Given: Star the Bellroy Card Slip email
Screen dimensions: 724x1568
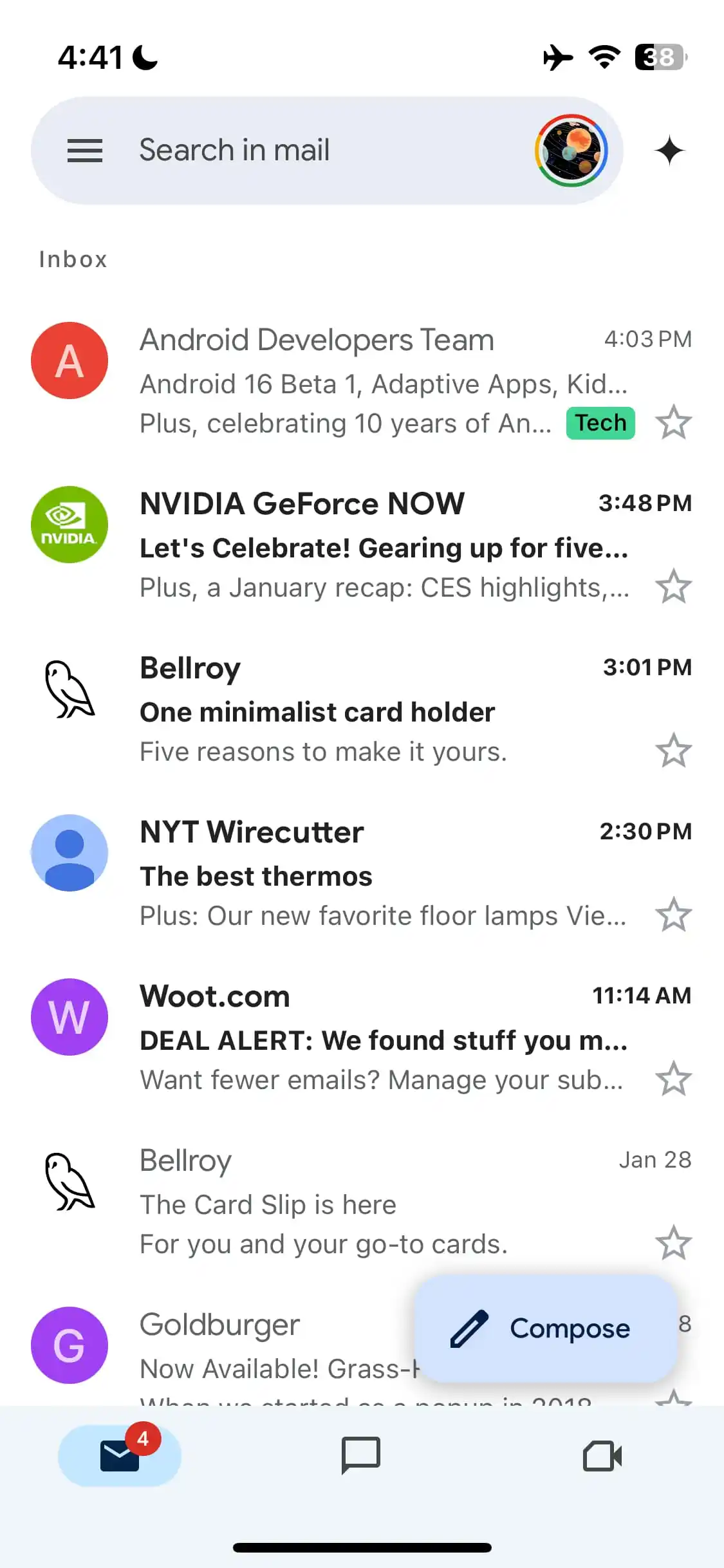Looking at the screenshot, I should 674,1244.
